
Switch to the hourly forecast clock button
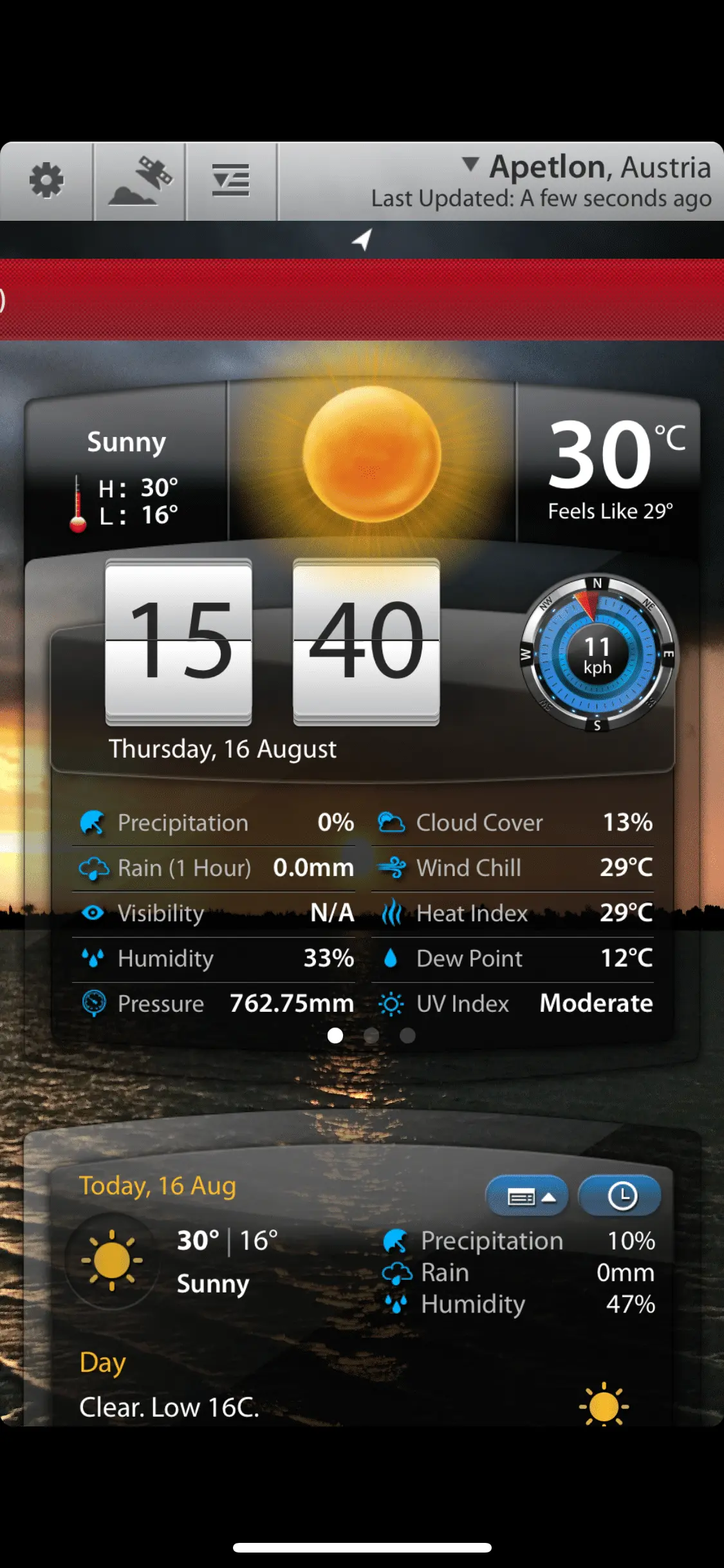pyautogui.click(x=620, y=1196)
